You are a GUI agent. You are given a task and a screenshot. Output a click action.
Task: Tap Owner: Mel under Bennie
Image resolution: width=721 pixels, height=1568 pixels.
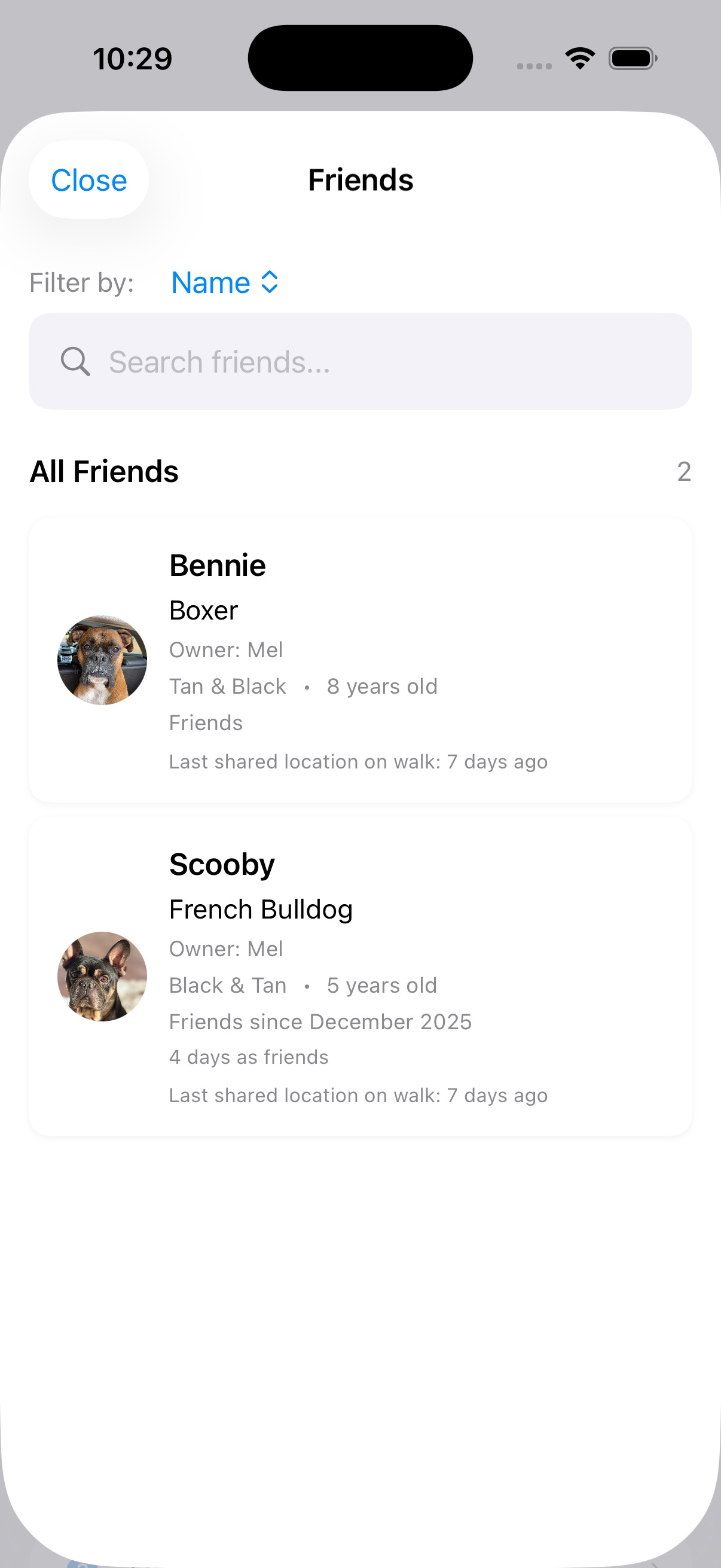pyautogui.click(x=226, y=649)
